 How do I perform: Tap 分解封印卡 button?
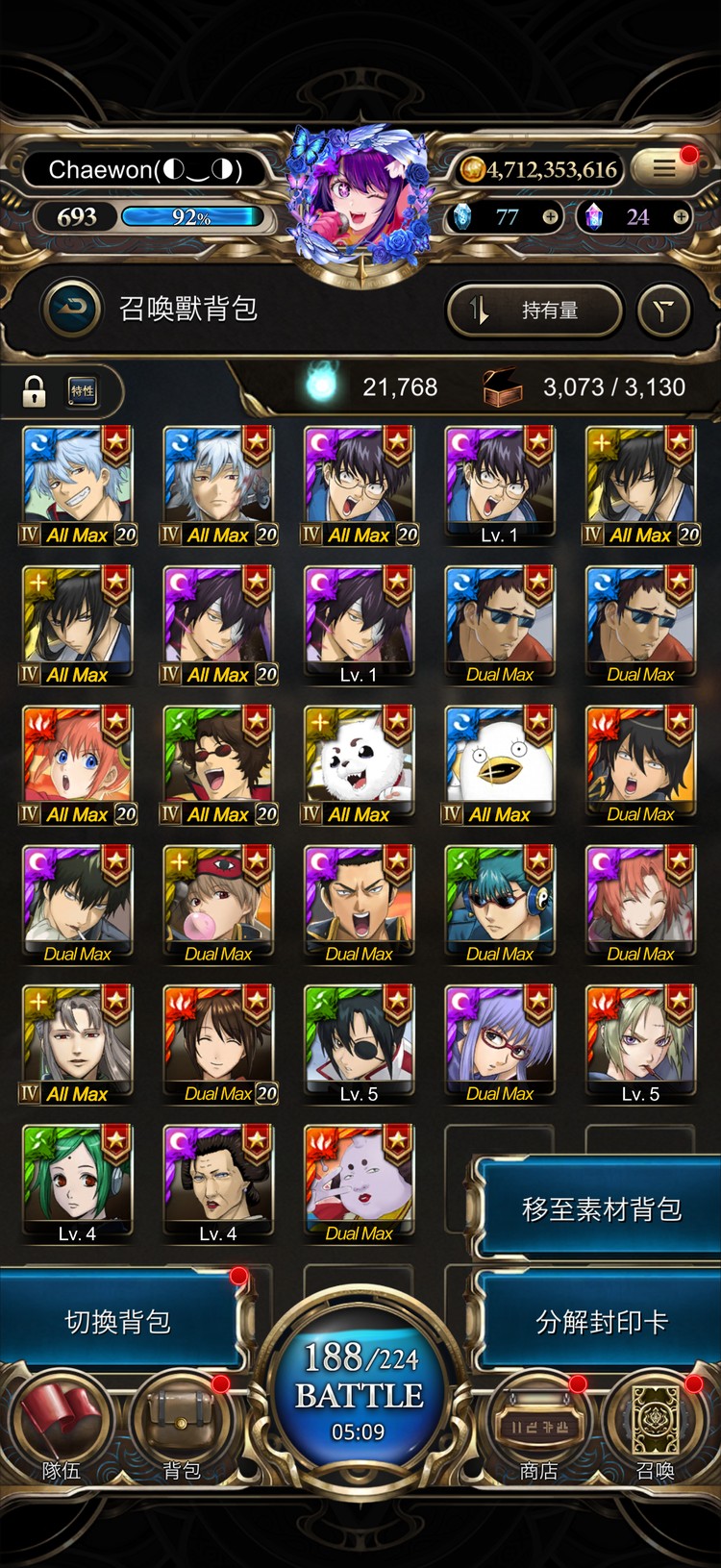601,1322
